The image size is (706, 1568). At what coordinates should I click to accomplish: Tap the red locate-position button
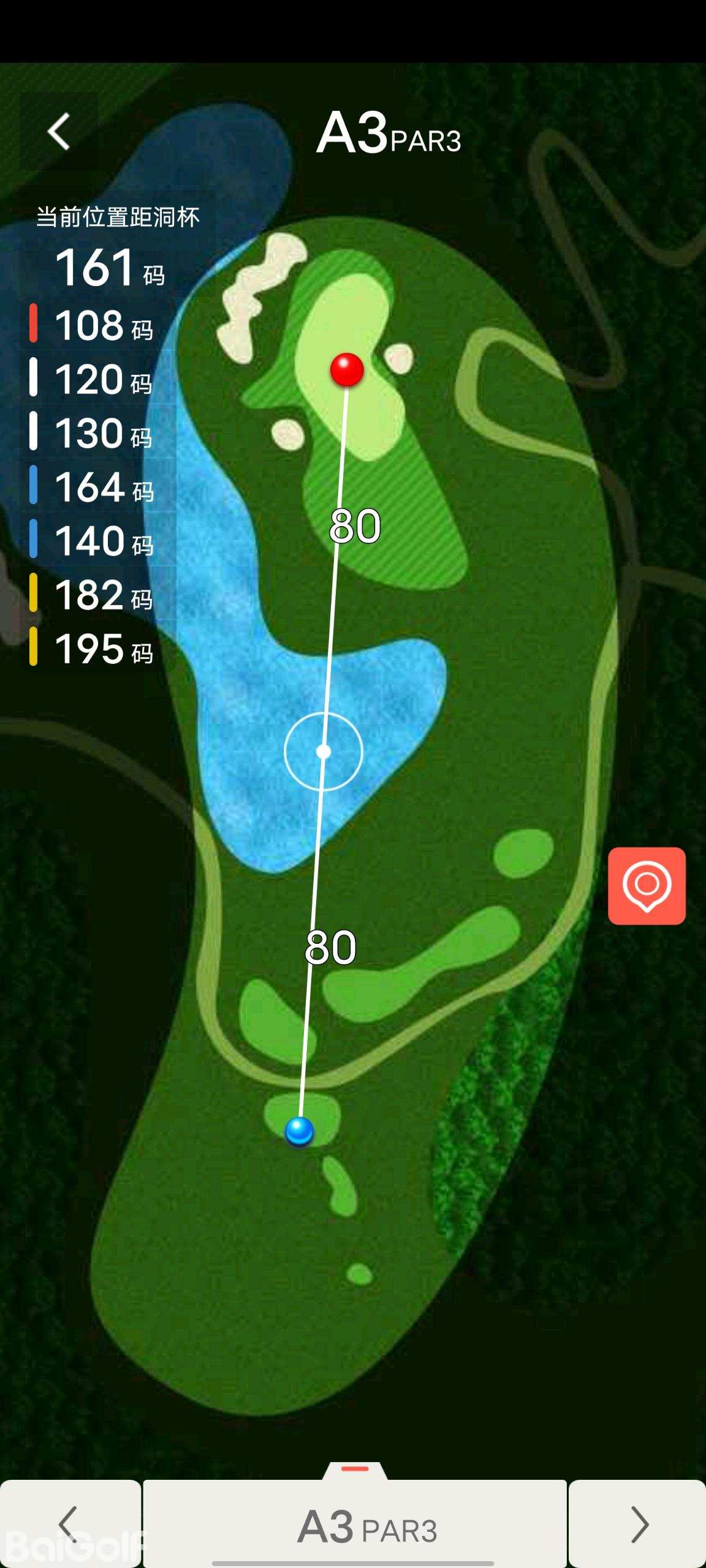pos(647,886)
